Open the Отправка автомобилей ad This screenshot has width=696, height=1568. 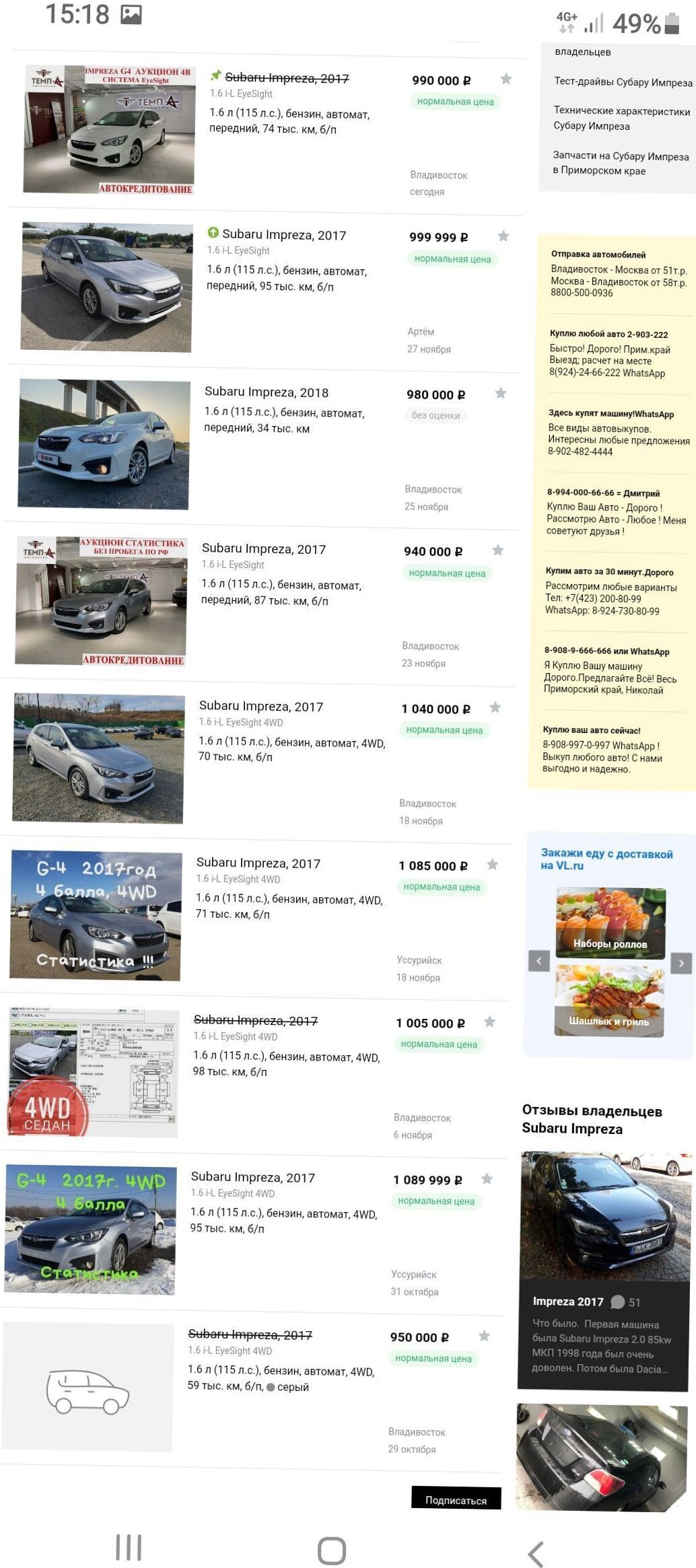point(619,273)
